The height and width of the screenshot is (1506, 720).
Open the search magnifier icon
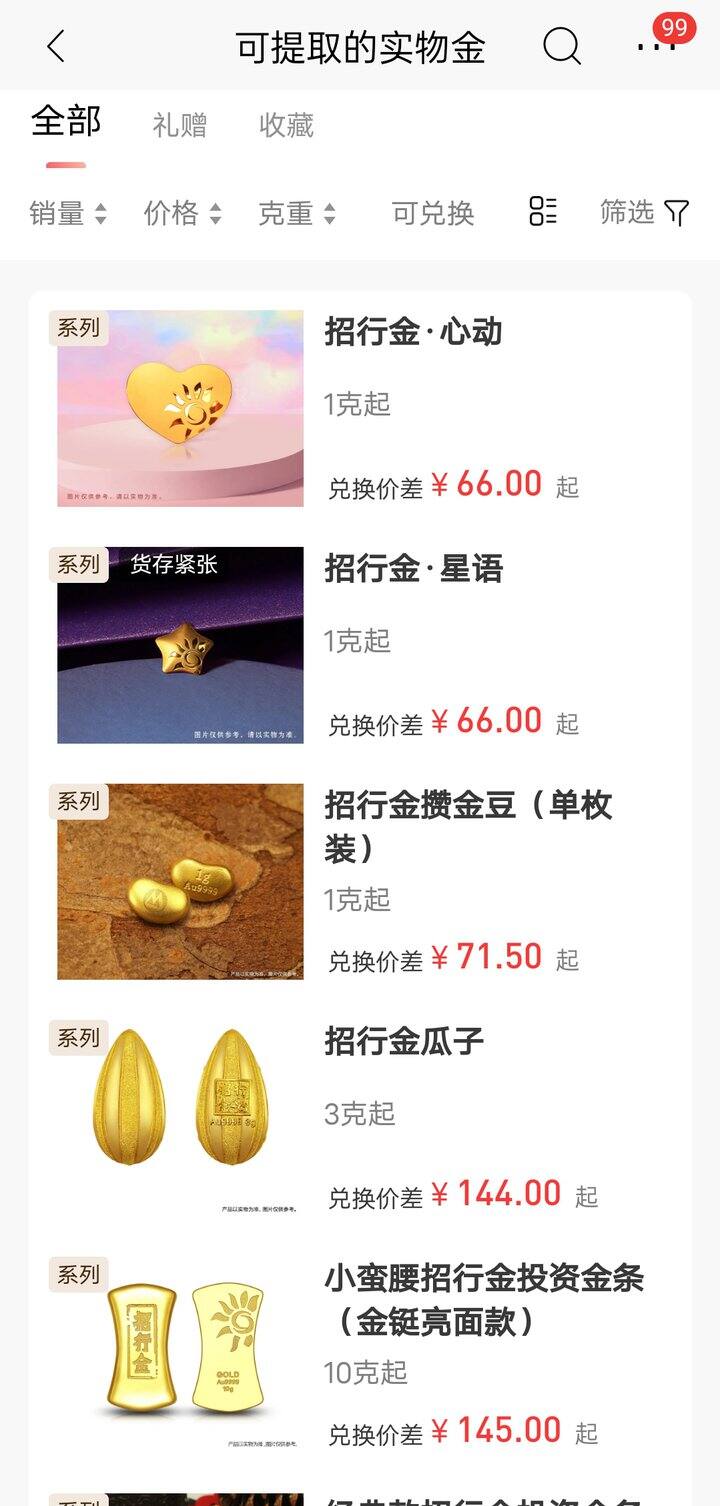click(x=562, y=46)
